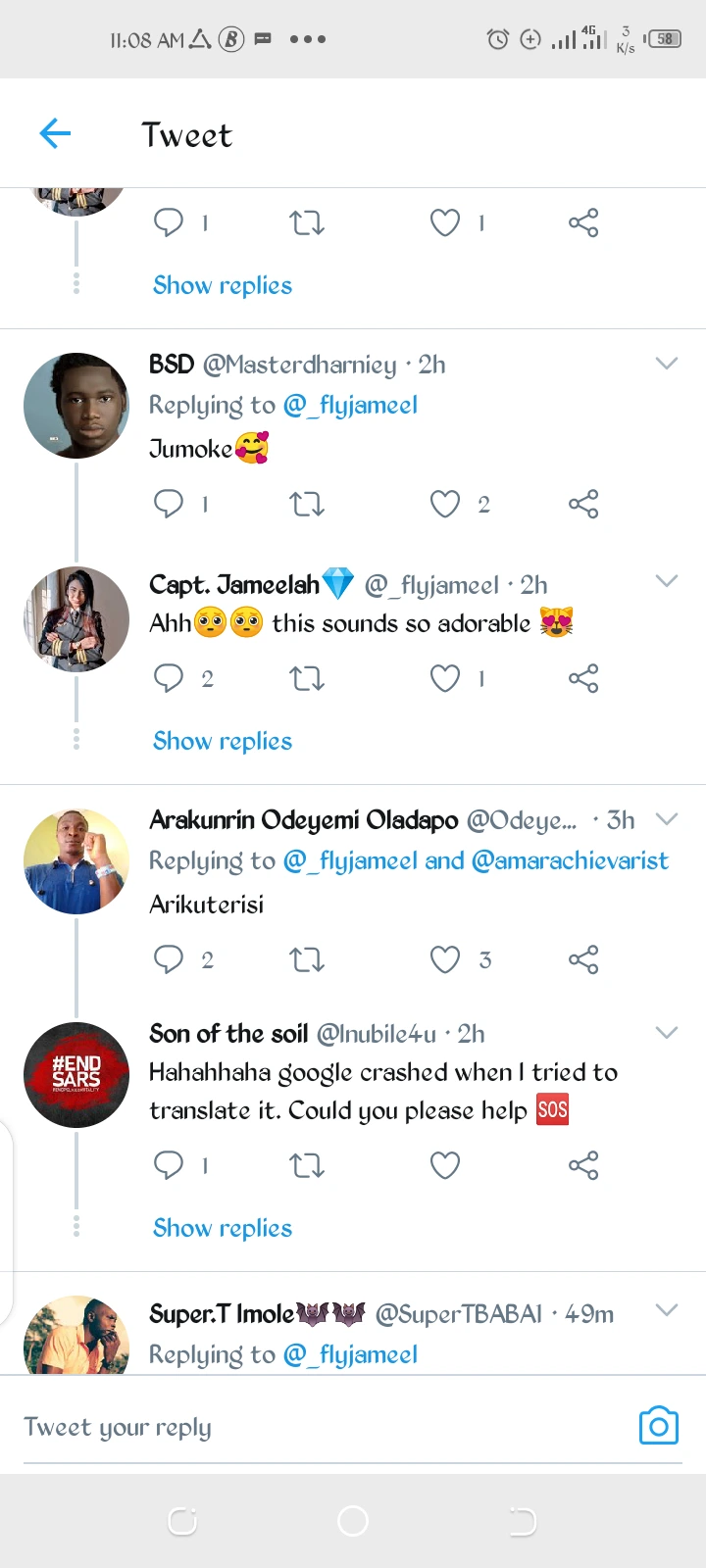Open the camera to attach a photo
The width and height of the screenshot is (706, 1568).
pyautogui.click(x=658, y=1426)
